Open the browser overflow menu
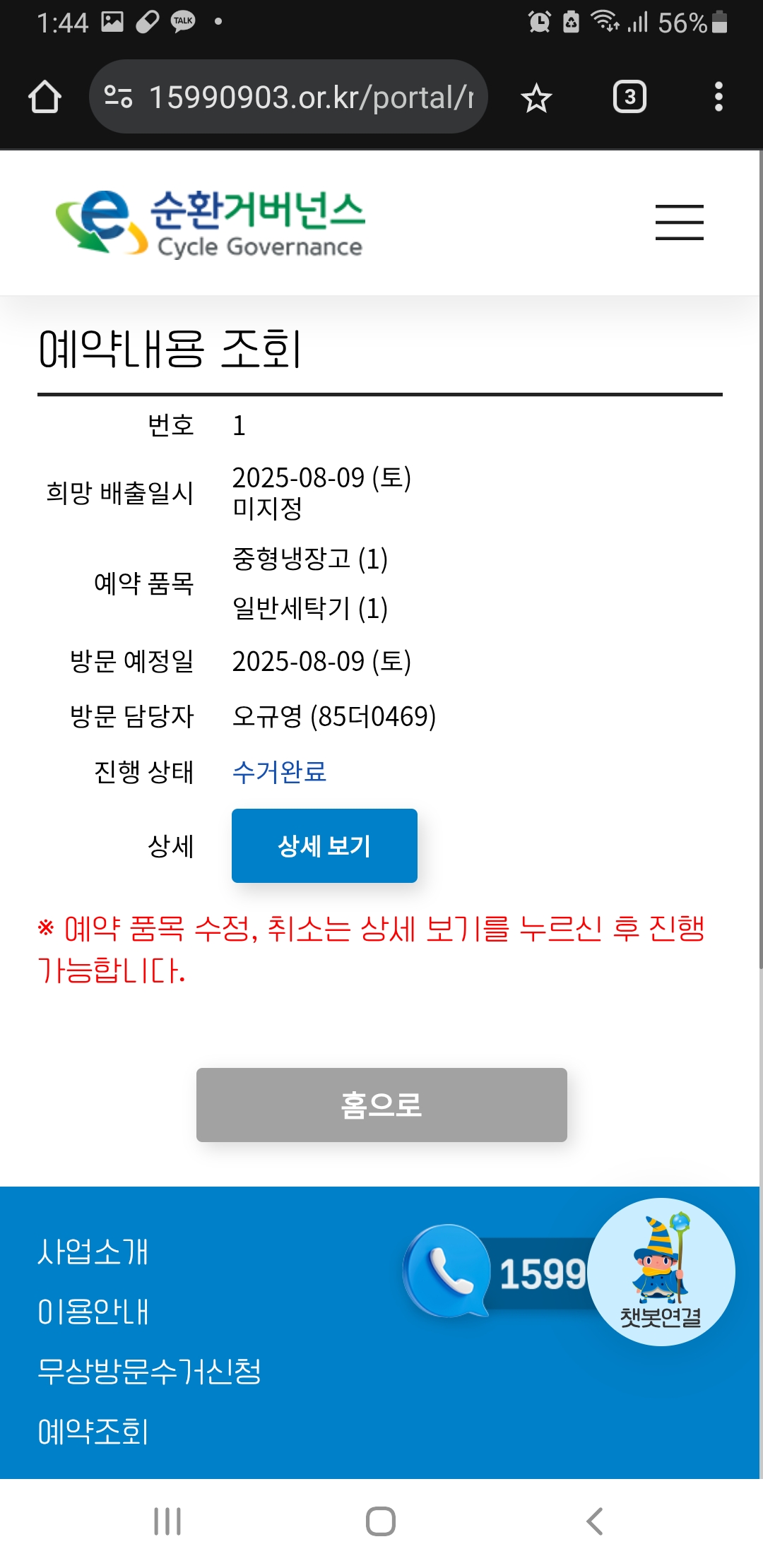Viewport: 763px width, 1568px height. (718, 97)
